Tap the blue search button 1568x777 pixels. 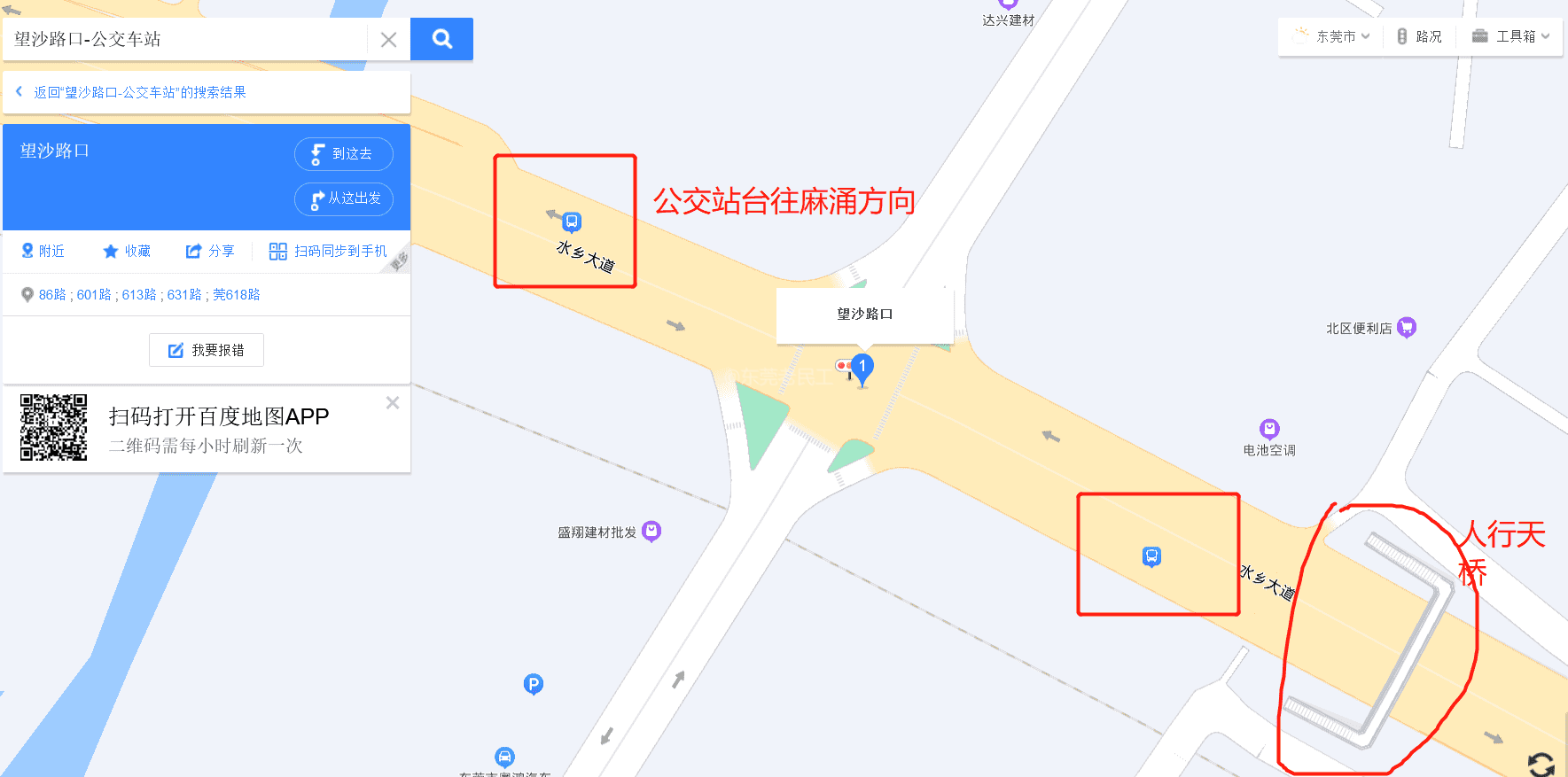point(441,39)
